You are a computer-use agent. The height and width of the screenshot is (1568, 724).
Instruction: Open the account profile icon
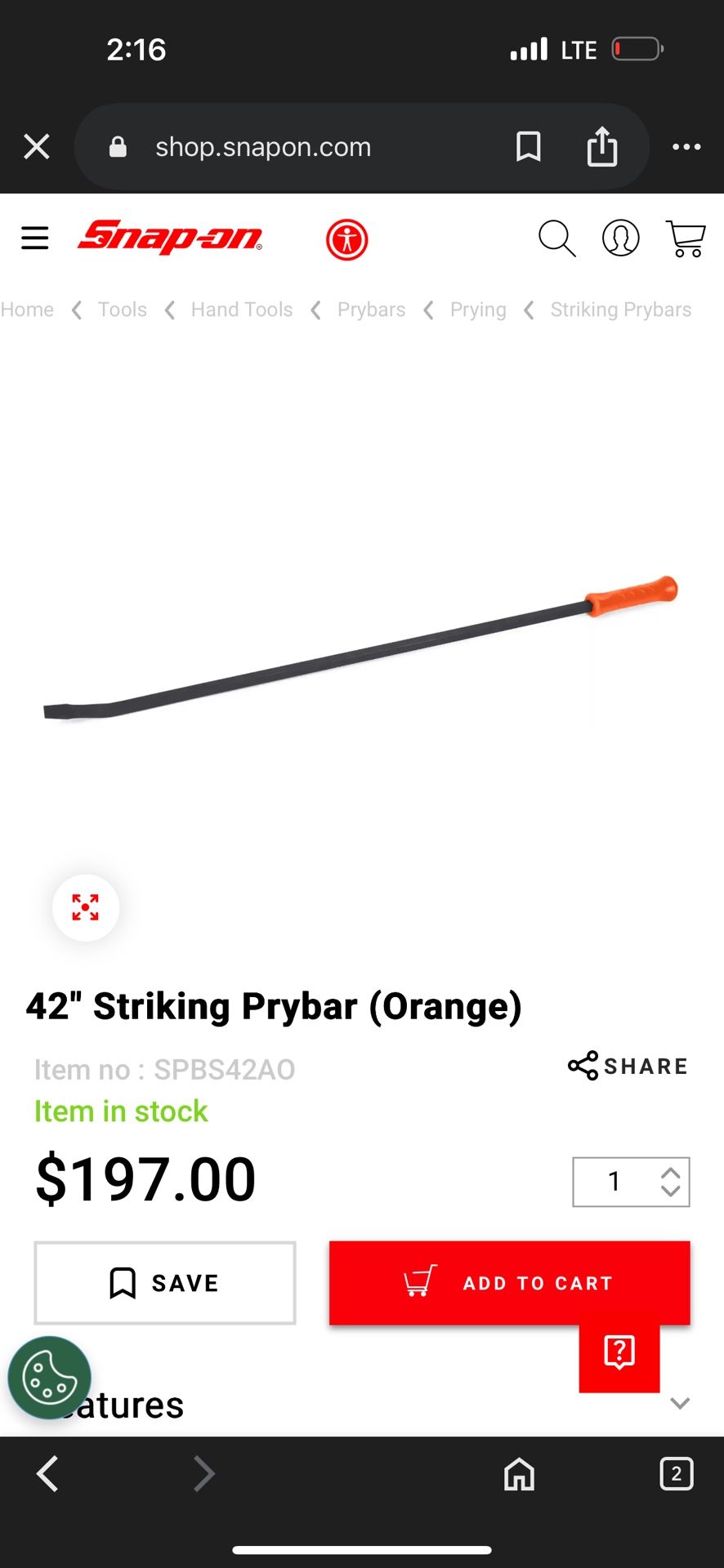click(619, 238)
